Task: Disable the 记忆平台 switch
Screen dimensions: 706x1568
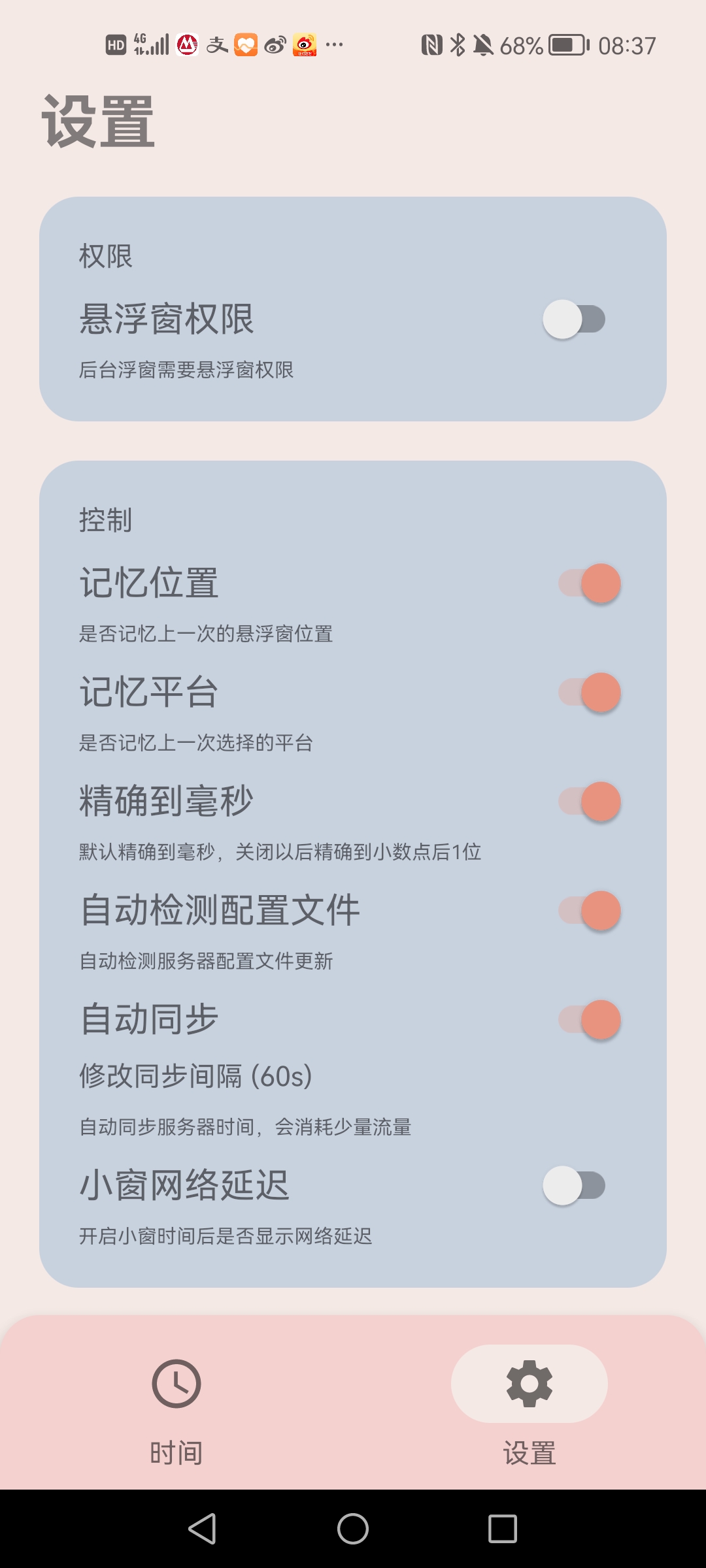Action: point(590,693)
